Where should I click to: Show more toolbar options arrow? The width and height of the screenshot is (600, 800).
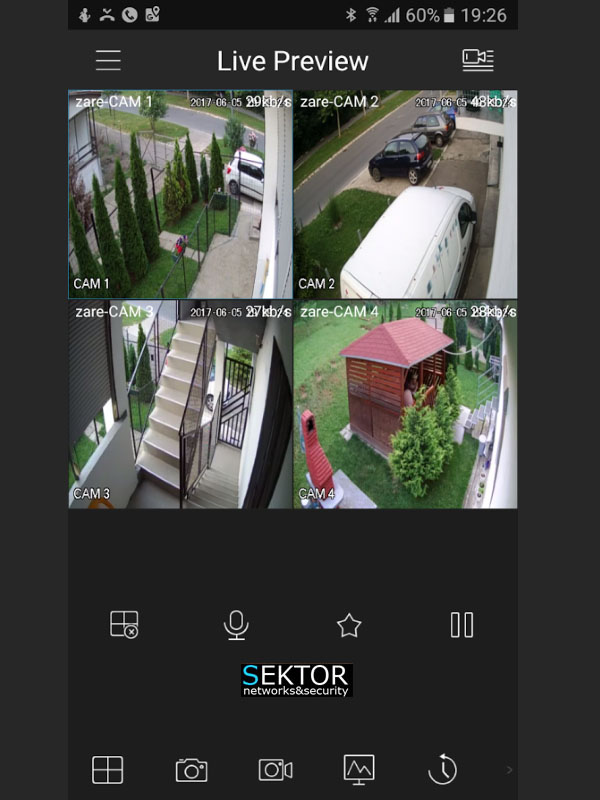point(509,769)
